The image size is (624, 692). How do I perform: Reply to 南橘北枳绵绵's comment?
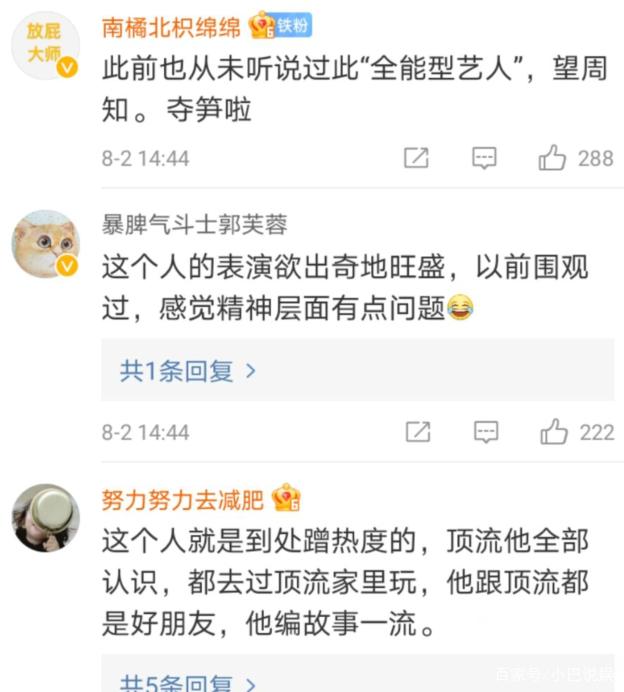point(485,158)
